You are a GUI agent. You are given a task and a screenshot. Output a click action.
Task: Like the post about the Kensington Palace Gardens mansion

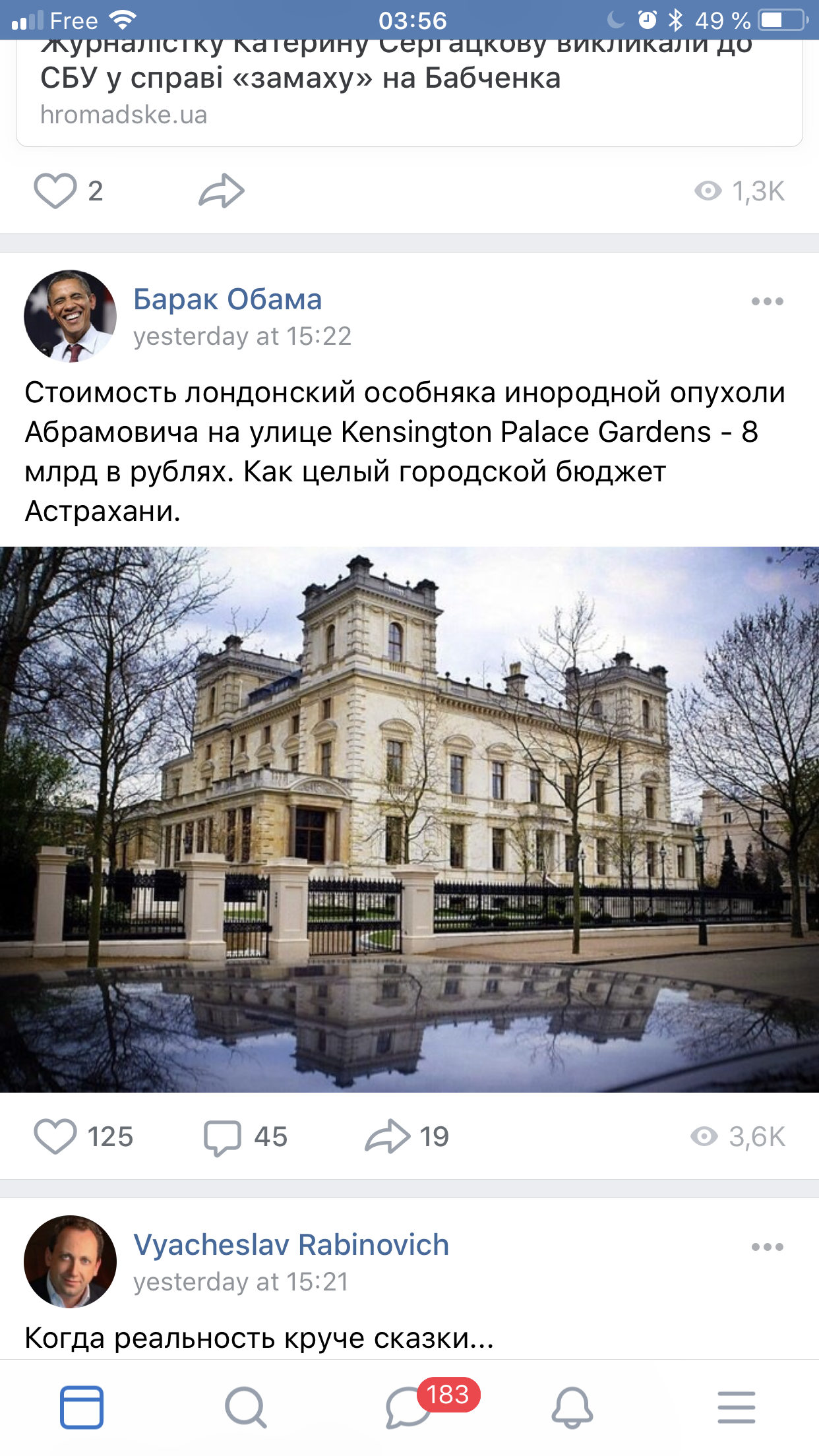(x=55, y=1137)
